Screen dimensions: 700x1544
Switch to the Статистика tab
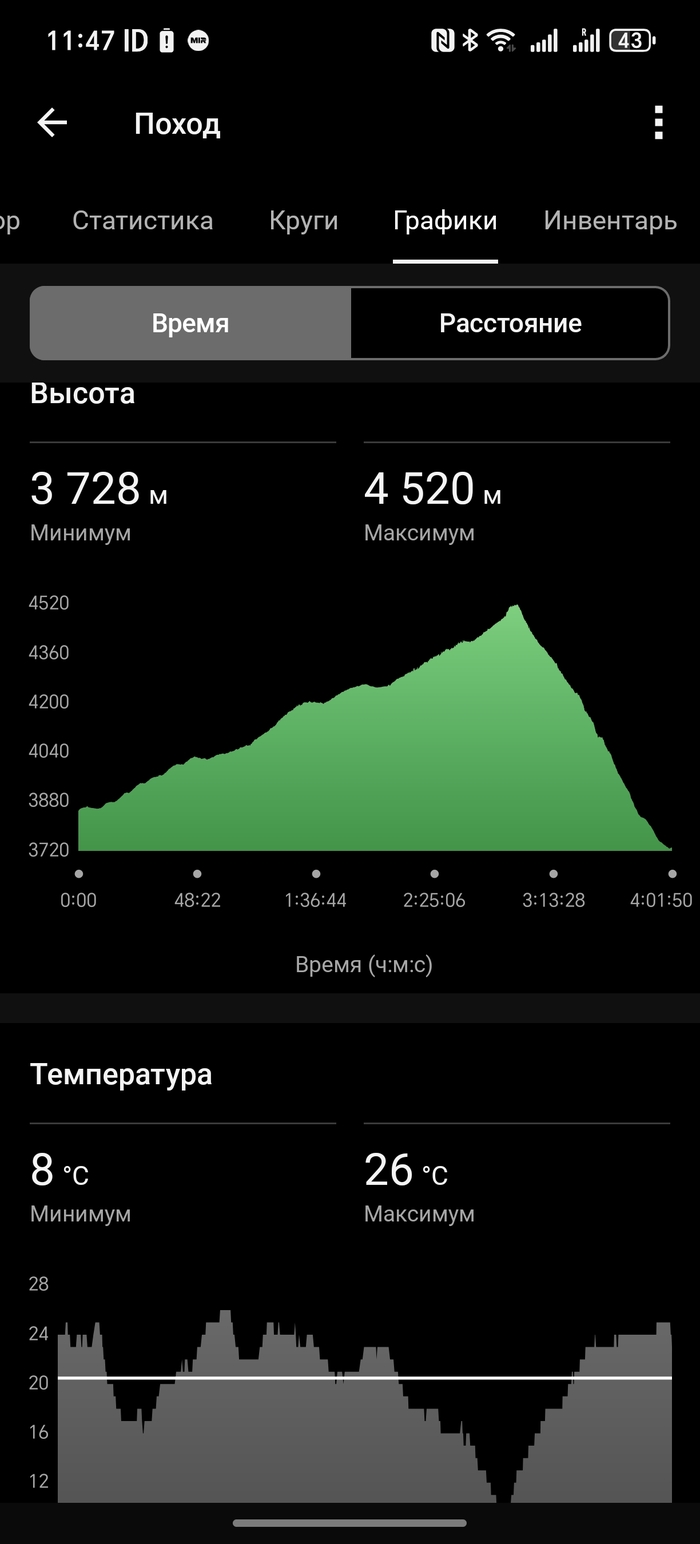pyautogui.click(x=142, y=221)
